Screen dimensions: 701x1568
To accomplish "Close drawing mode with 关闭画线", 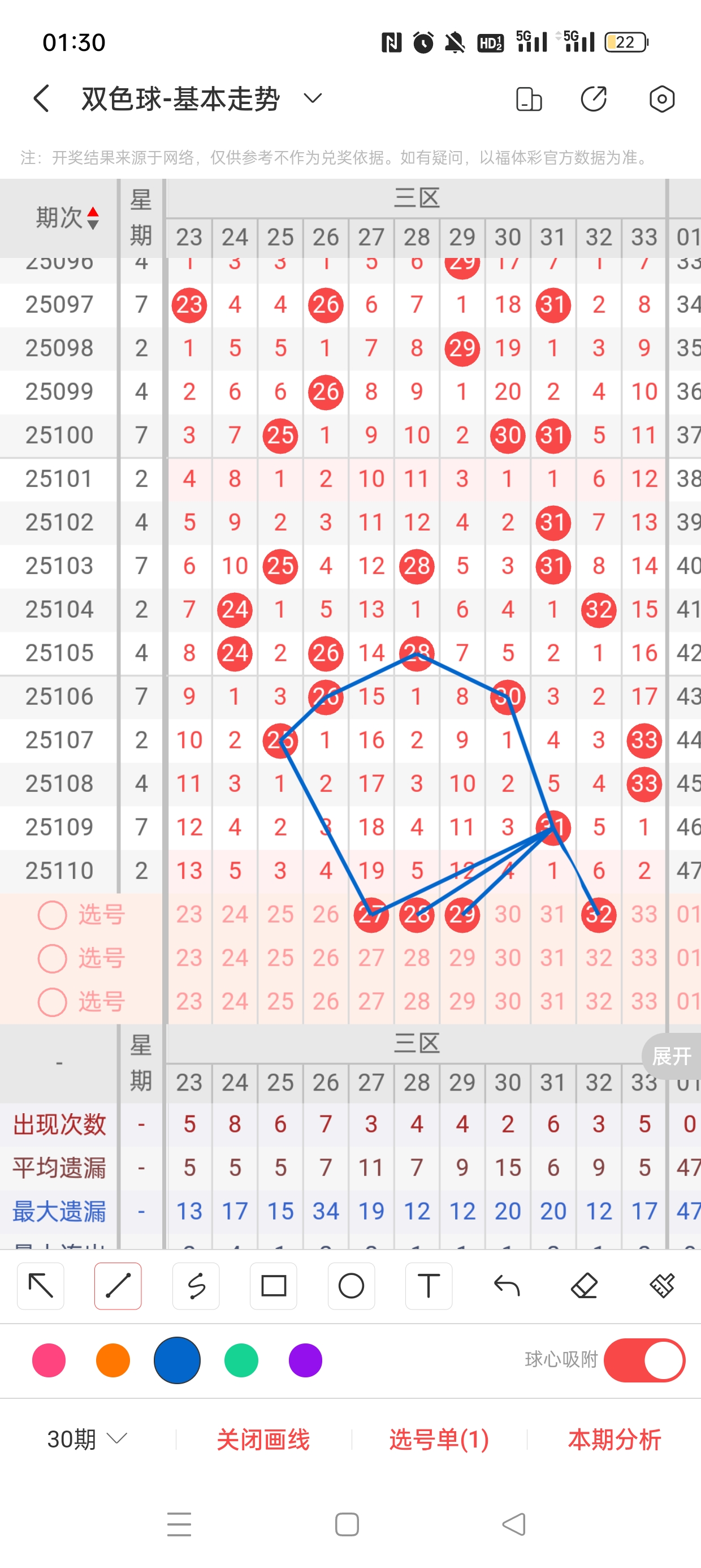I will (263, 1439).
